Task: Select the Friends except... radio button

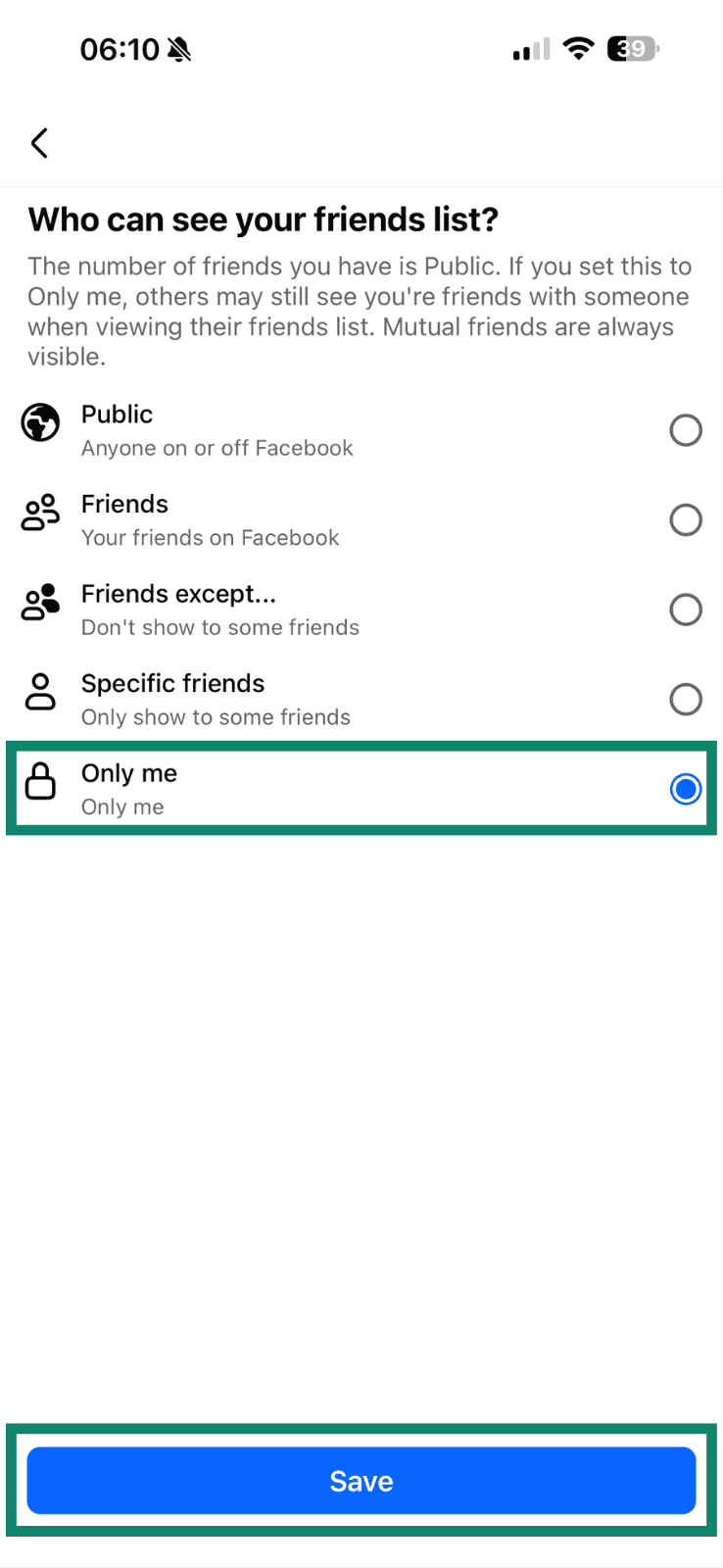Action: (x=686, y=610)
